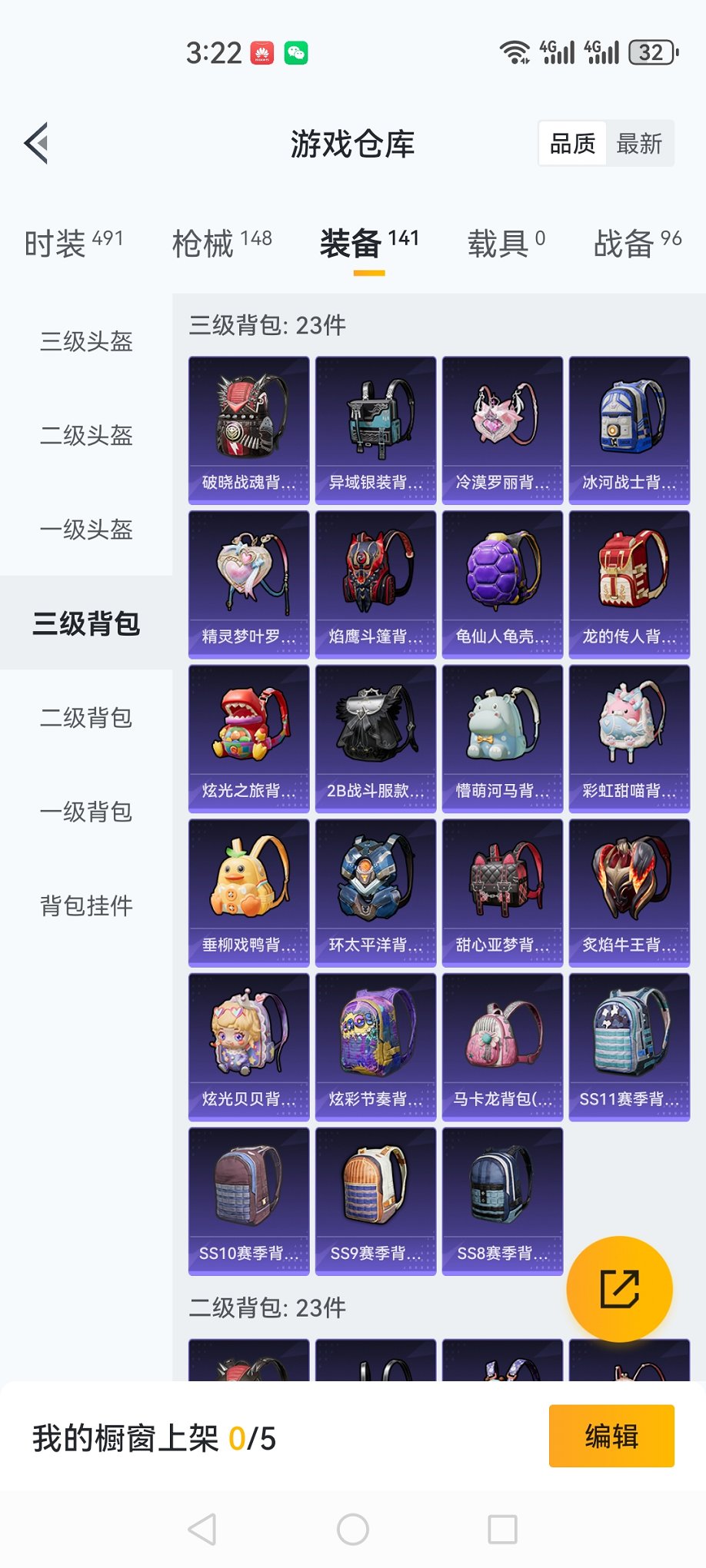Sort items by 最新
The height and width of the screenshot is (1568, 706).
point(639,144)
